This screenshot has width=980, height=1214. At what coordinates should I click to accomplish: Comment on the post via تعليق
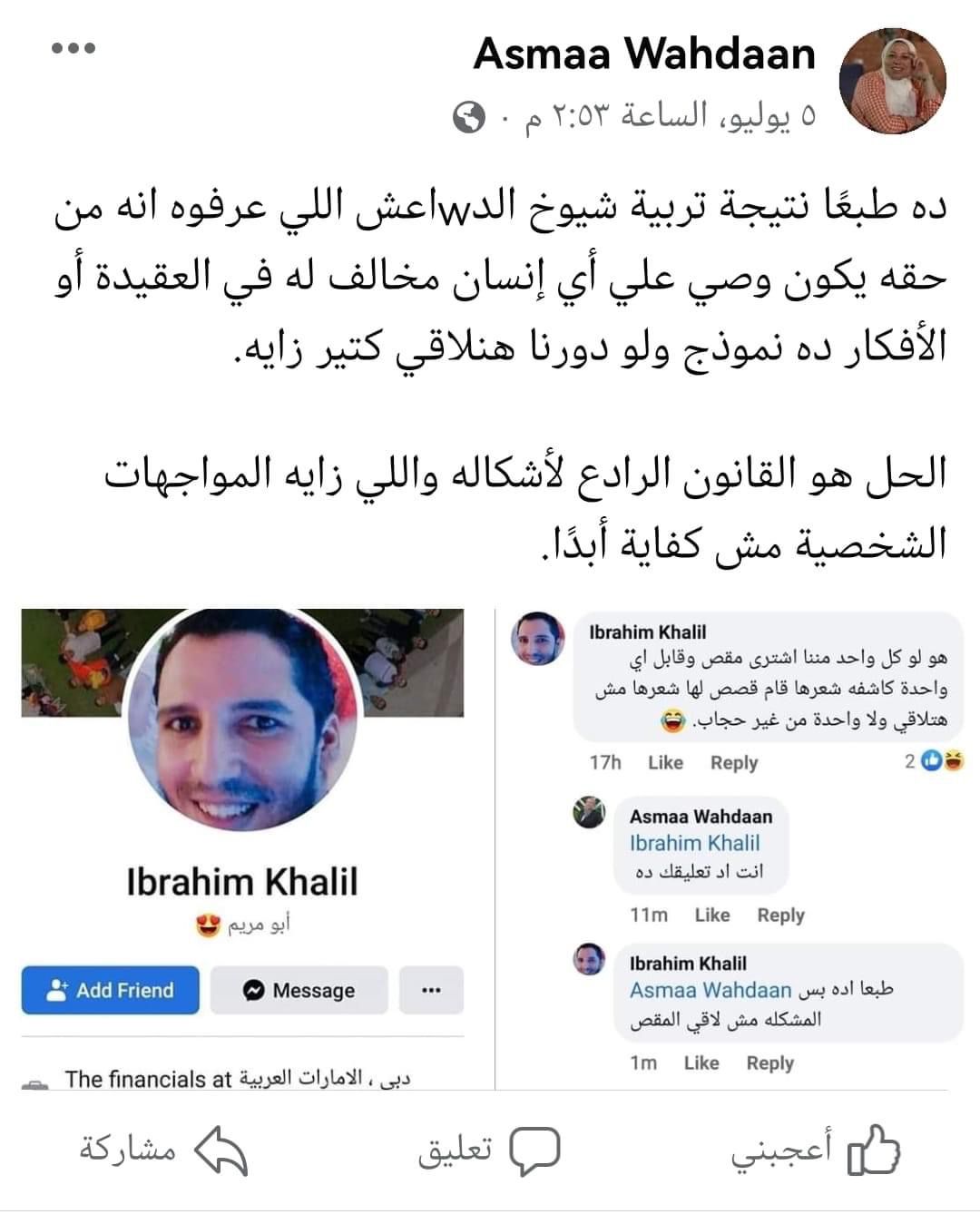[x=488, y=1150]
